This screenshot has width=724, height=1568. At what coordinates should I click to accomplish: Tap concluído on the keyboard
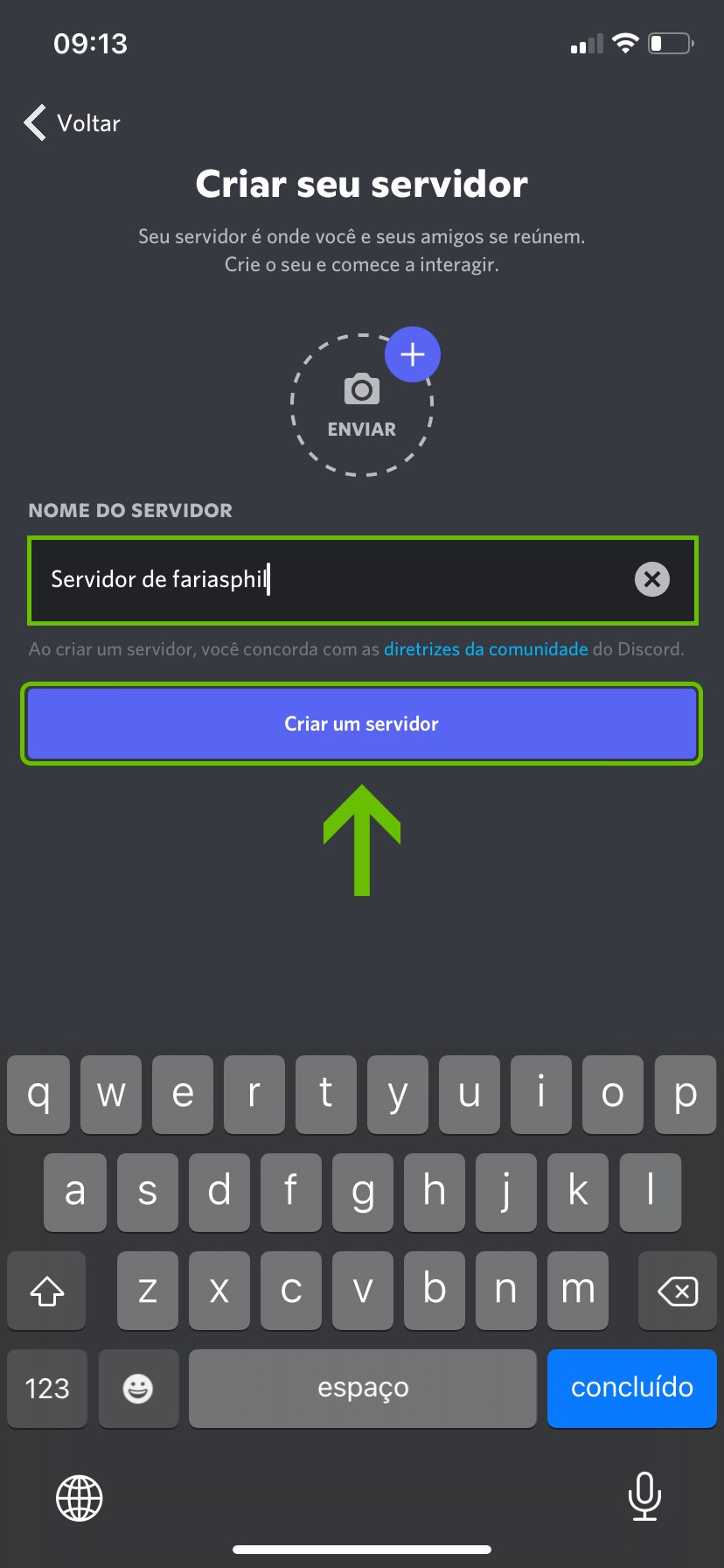click(x=631, y=1388)
